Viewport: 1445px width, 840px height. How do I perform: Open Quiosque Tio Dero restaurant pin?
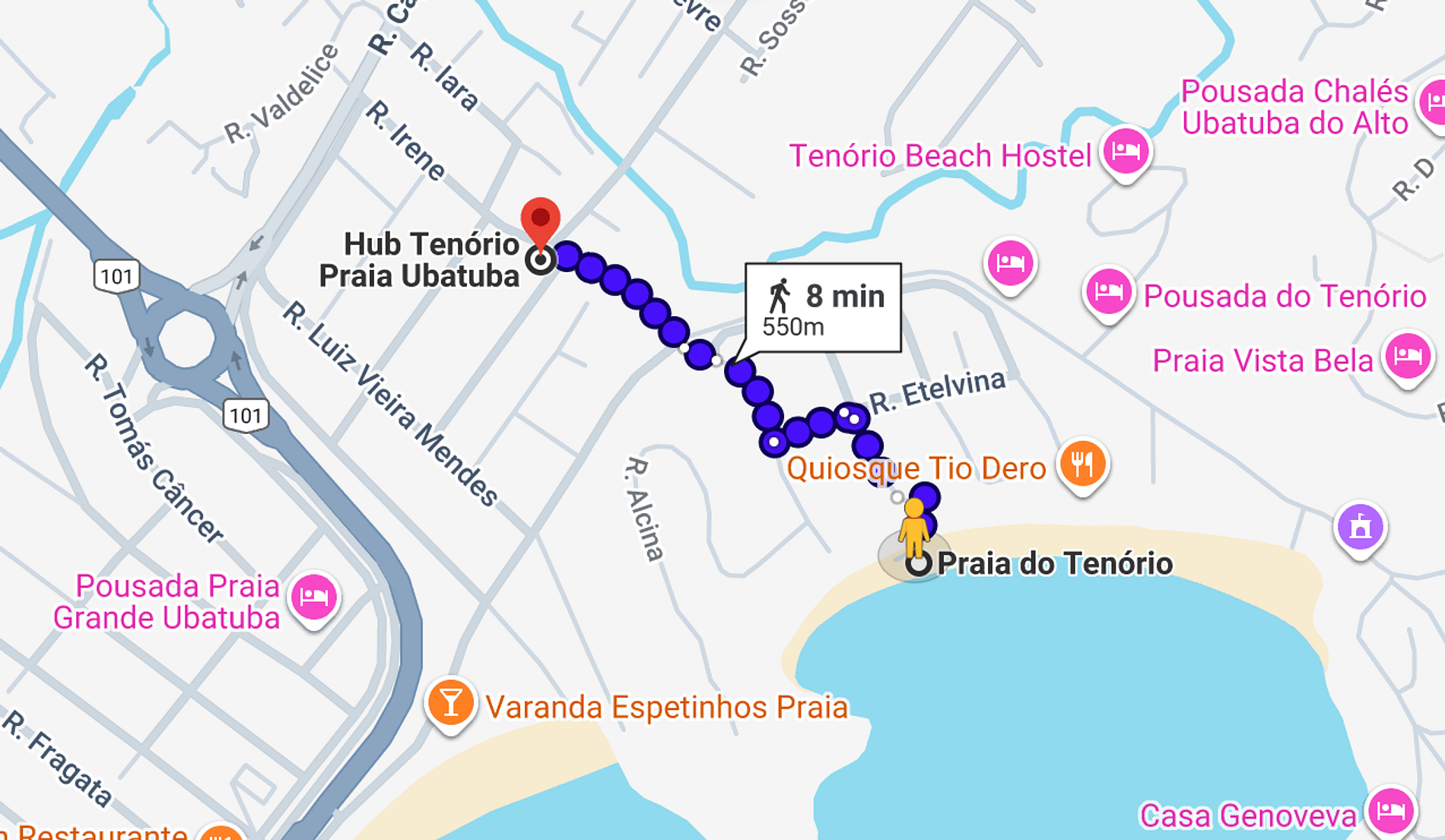1082,463
